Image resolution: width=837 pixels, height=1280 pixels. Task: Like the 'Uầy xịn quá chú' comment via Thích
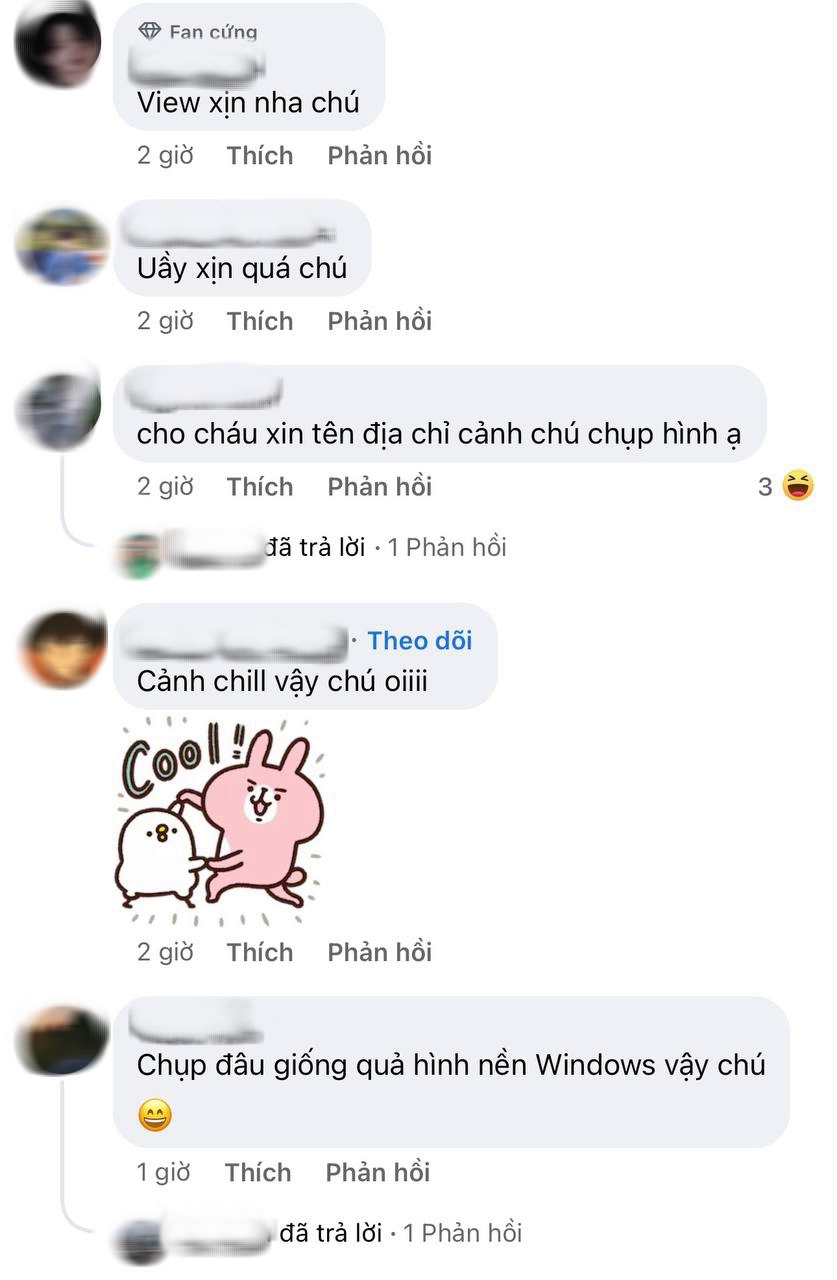point(260,321)
